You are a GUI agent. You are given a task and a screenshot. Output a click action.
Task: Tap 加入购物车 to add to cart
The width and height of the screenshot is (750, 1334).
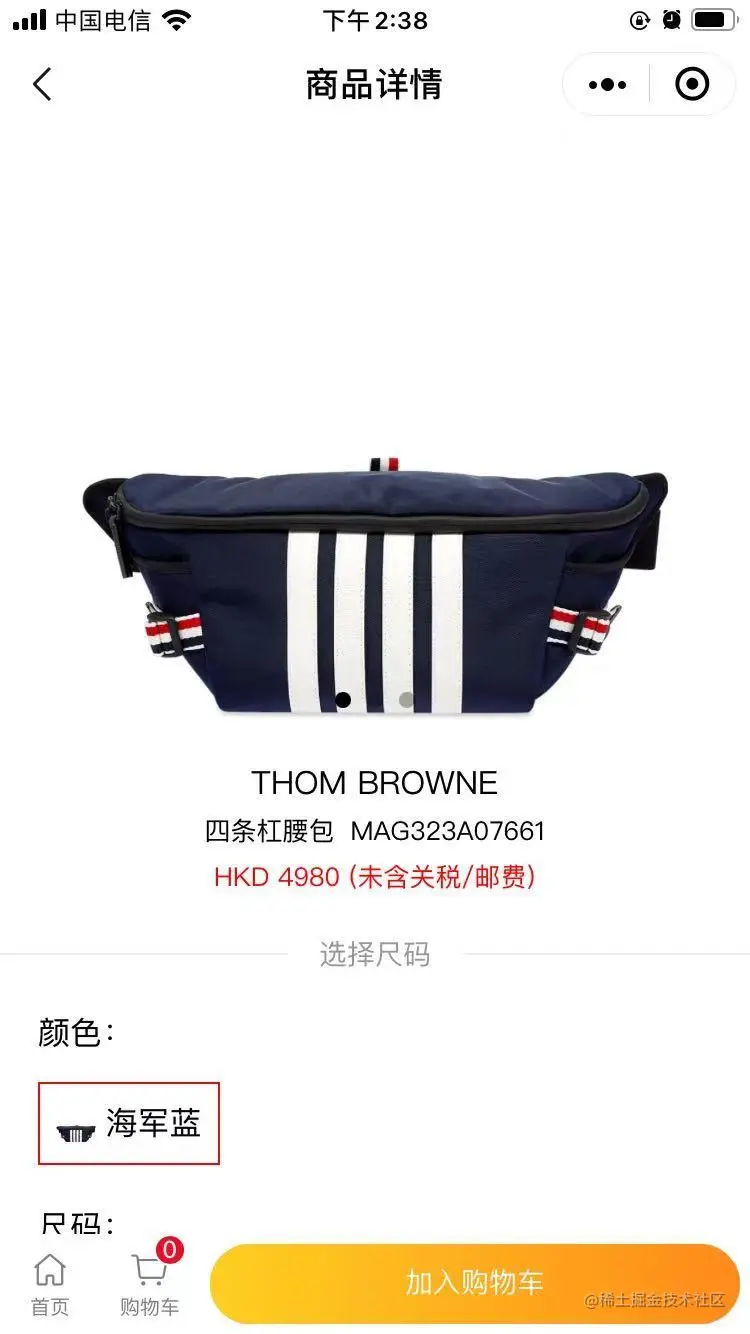click(474, 1283)
